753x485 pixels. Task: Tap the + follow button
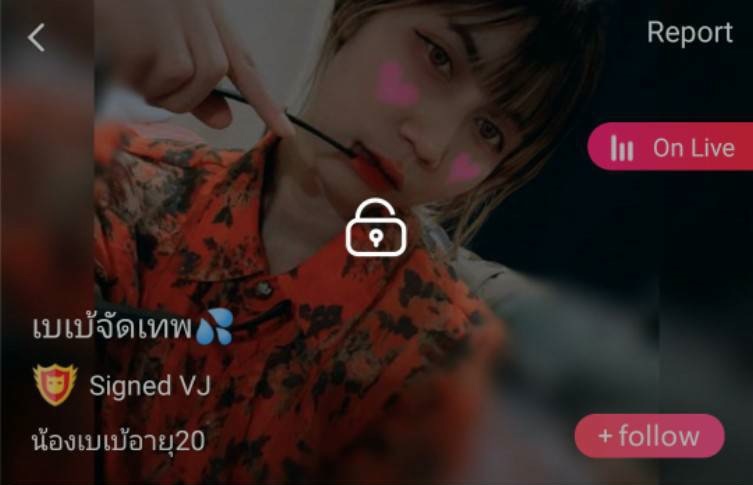pos(649,436)
